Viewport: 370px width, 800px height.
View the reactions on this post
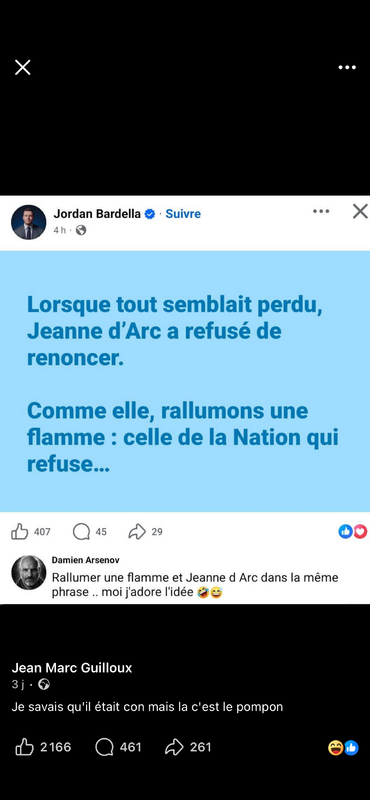click(343, 748)
